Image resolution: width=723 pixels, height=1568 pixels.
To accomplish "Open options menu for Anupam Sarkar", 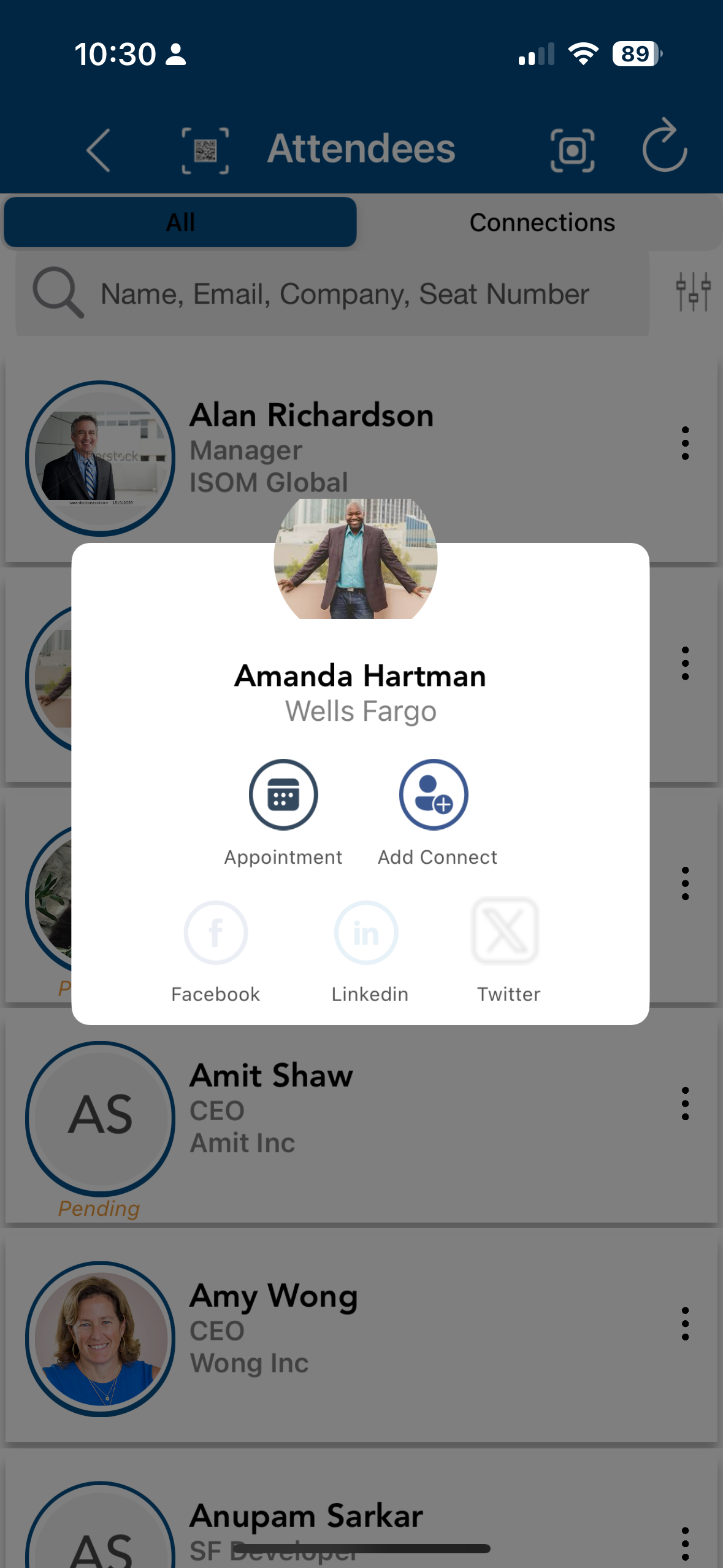I will (x=685, y=1543).
